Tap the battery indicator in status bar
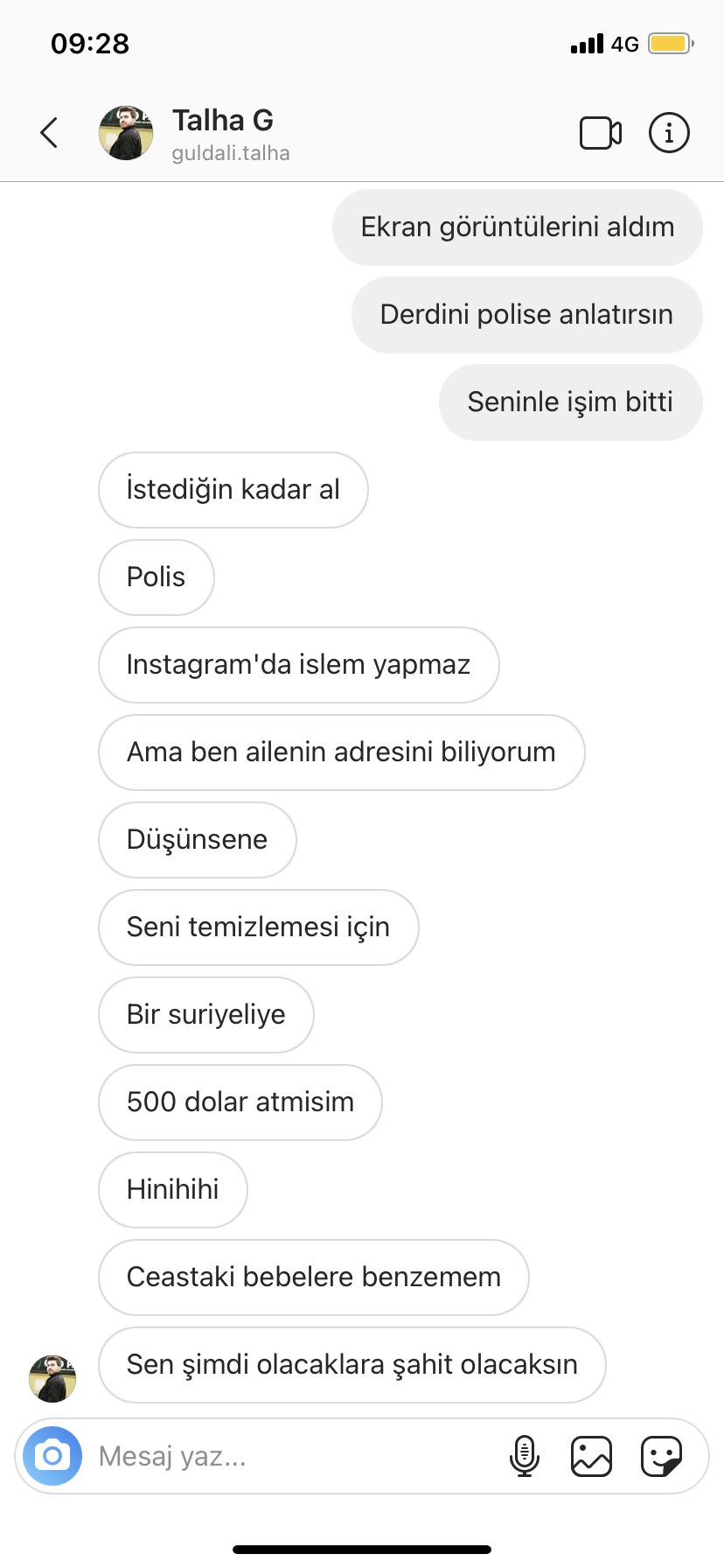This screenshot has height=1568, width=724. pos(667,44)
